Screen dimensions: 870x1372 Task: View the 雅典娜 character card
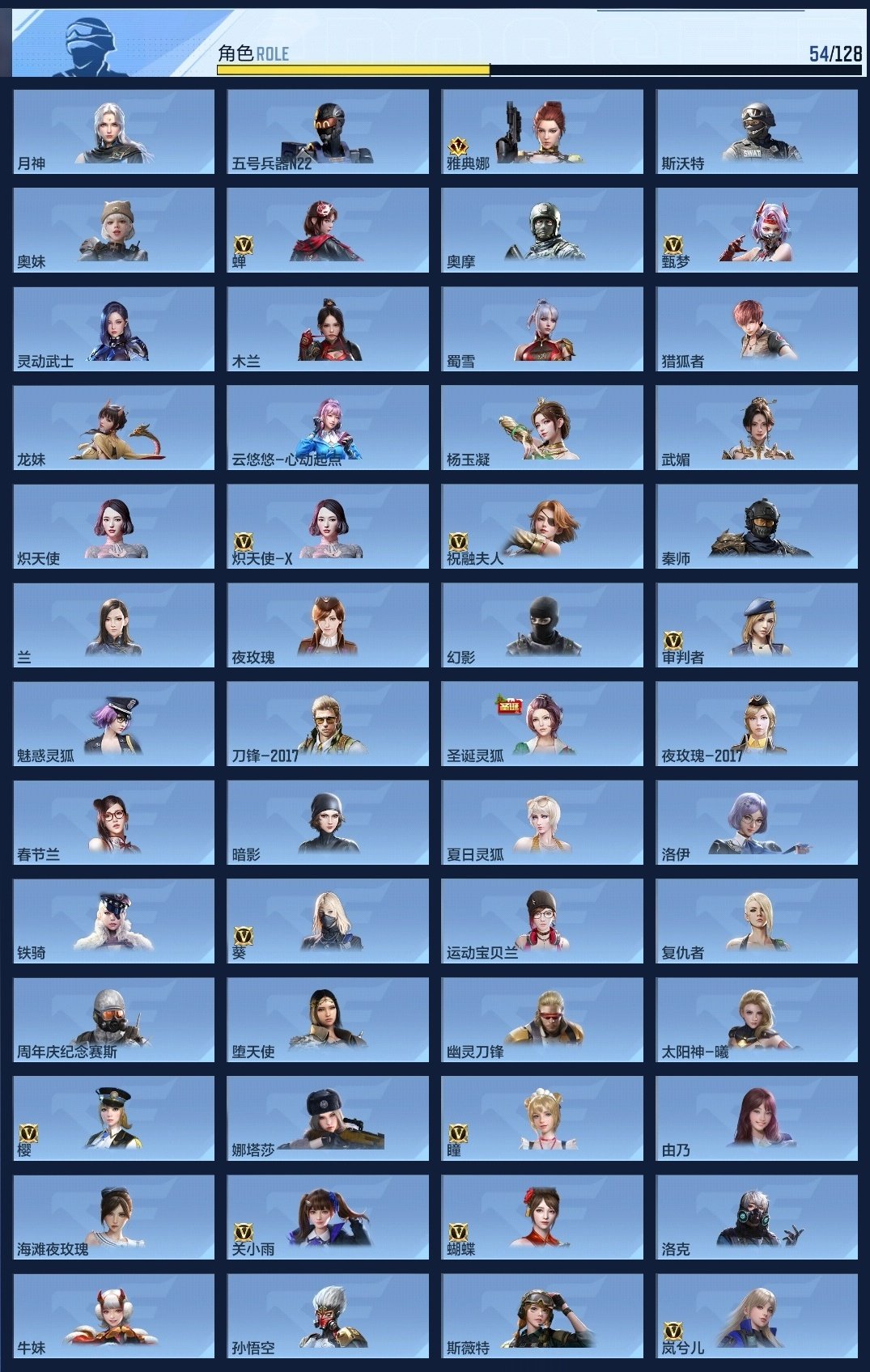coord(542,131)
